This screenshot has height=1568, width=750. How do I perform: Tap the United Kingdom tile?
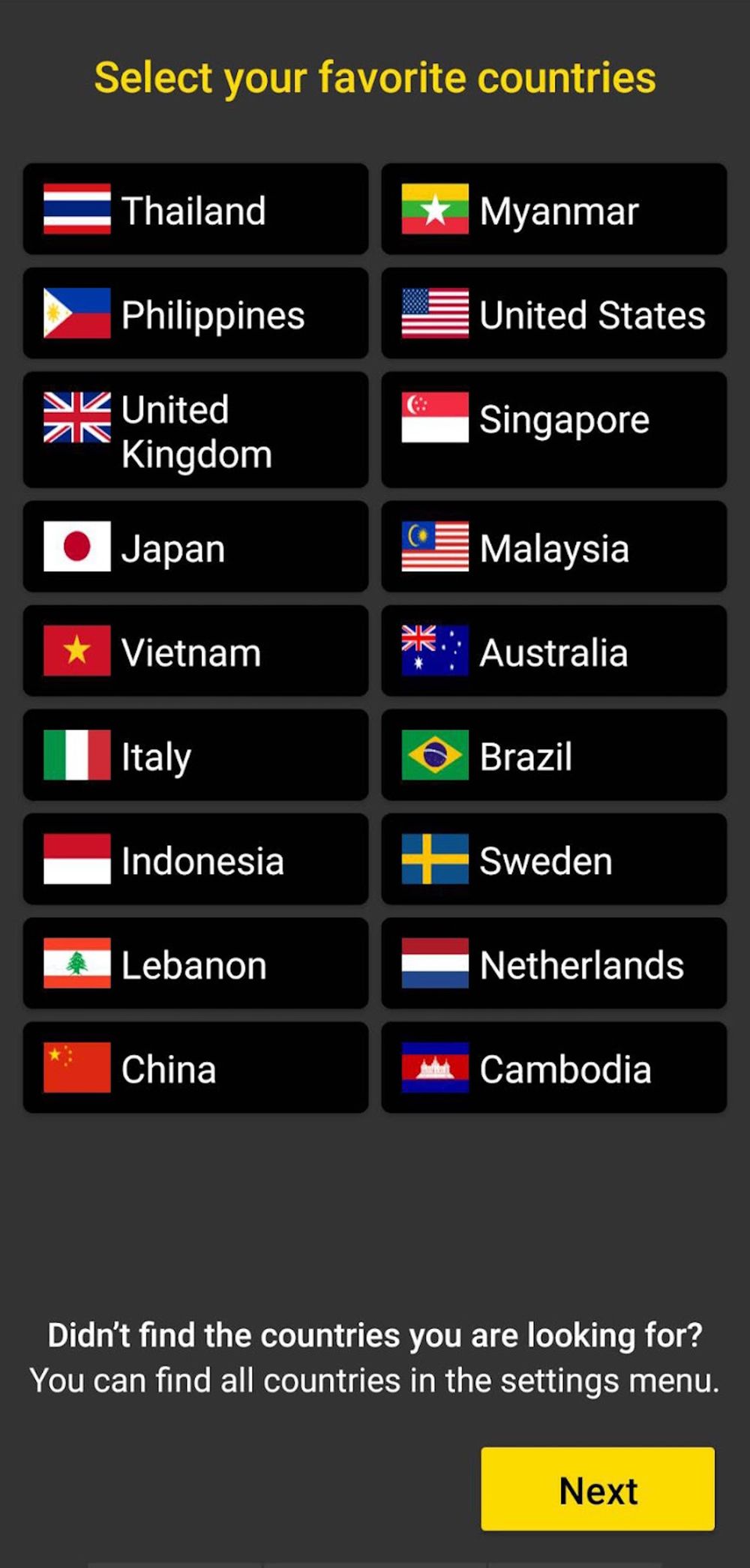(x=195, y=430)
